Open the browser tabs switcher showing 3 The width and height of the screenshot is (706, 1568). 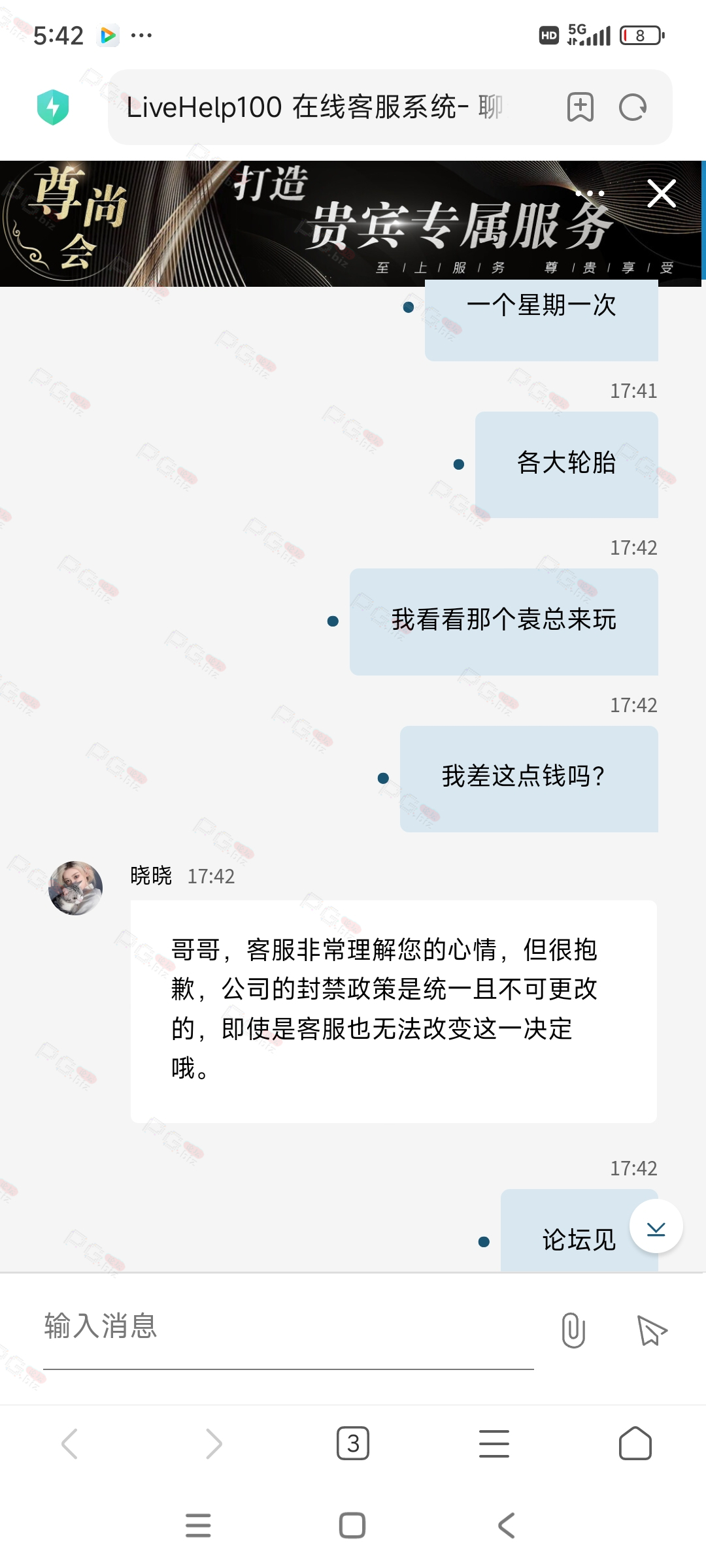click(353, 1443)
